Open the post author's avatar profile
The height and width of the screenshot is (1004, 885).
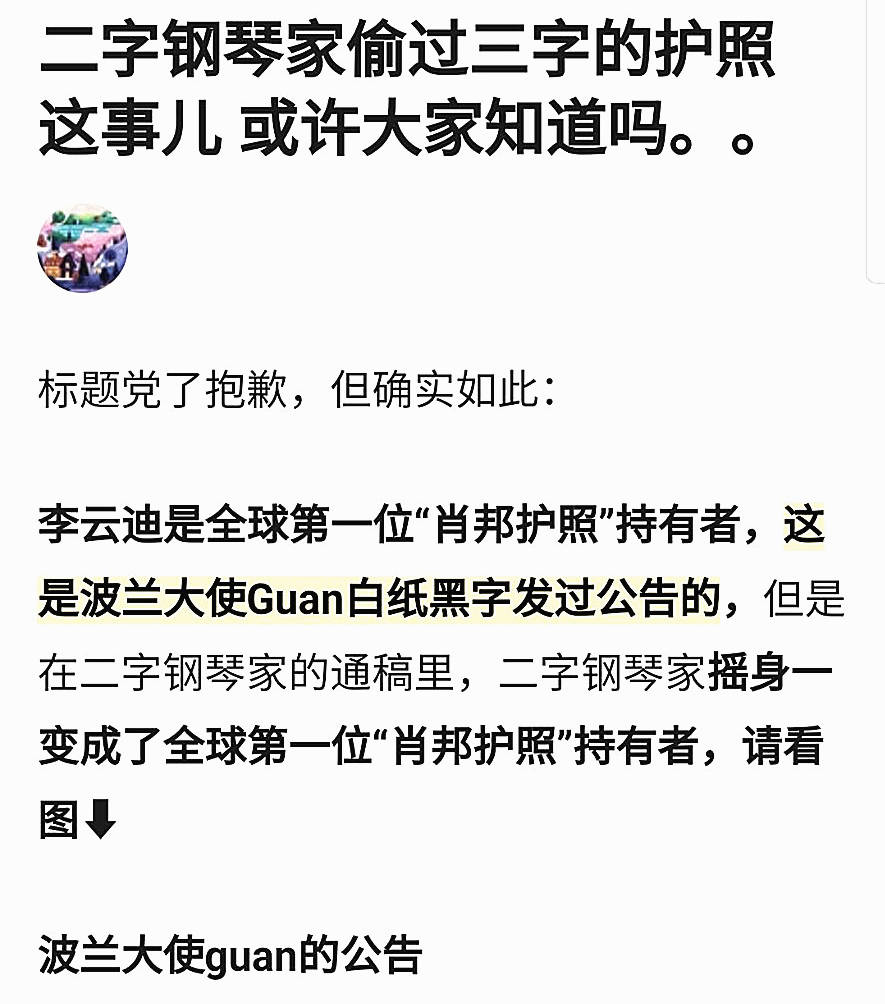(x=83, y=248)
